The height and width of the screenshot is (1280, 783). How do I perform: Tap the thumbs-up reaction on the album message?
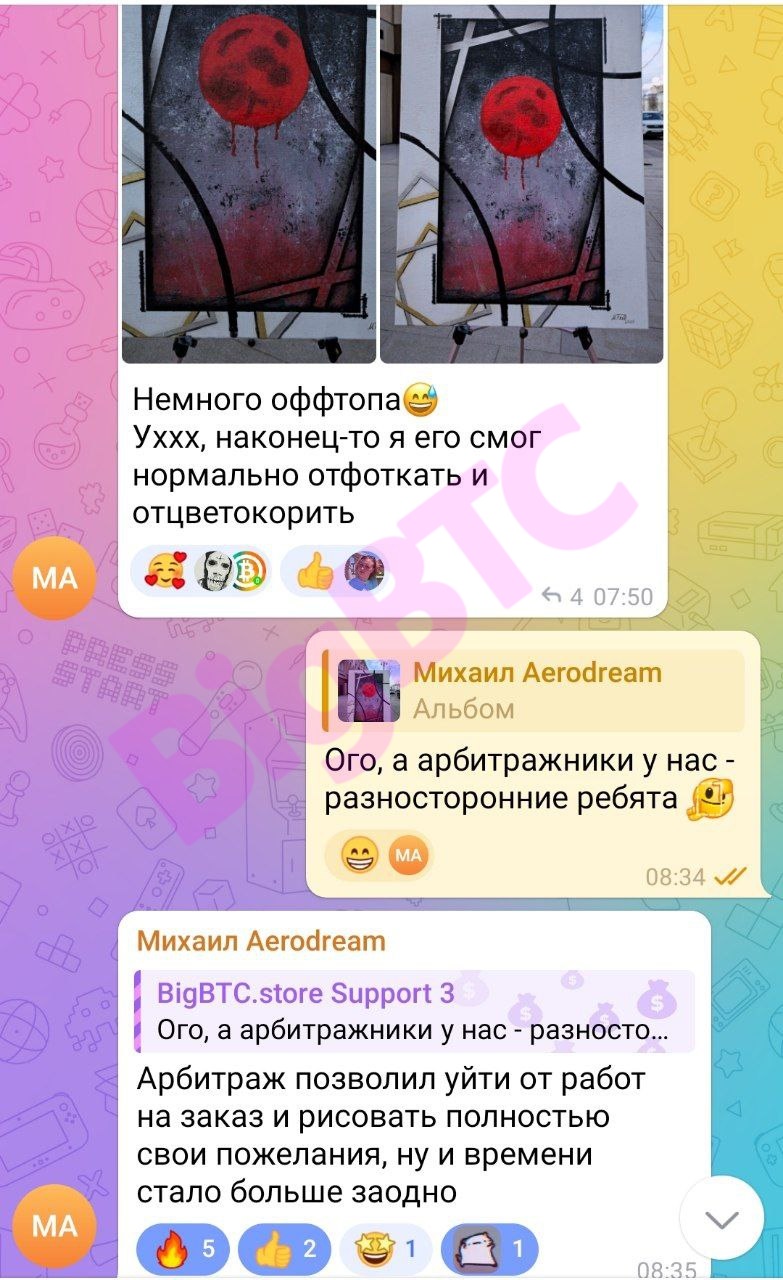pos(316,572)
